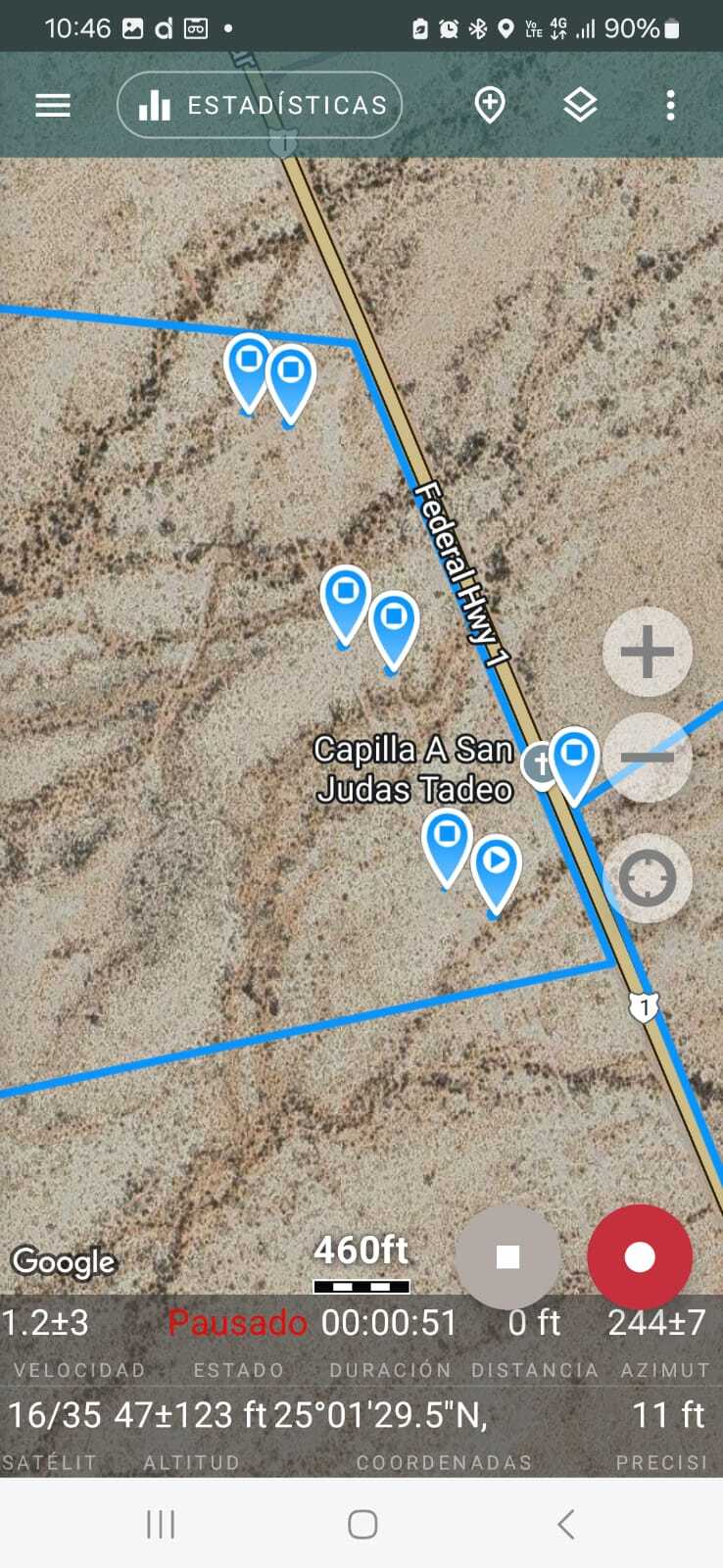The width and height of the screenshot is (723, 1568).
Task: Open the map layers selector
Action: point(581,105)
